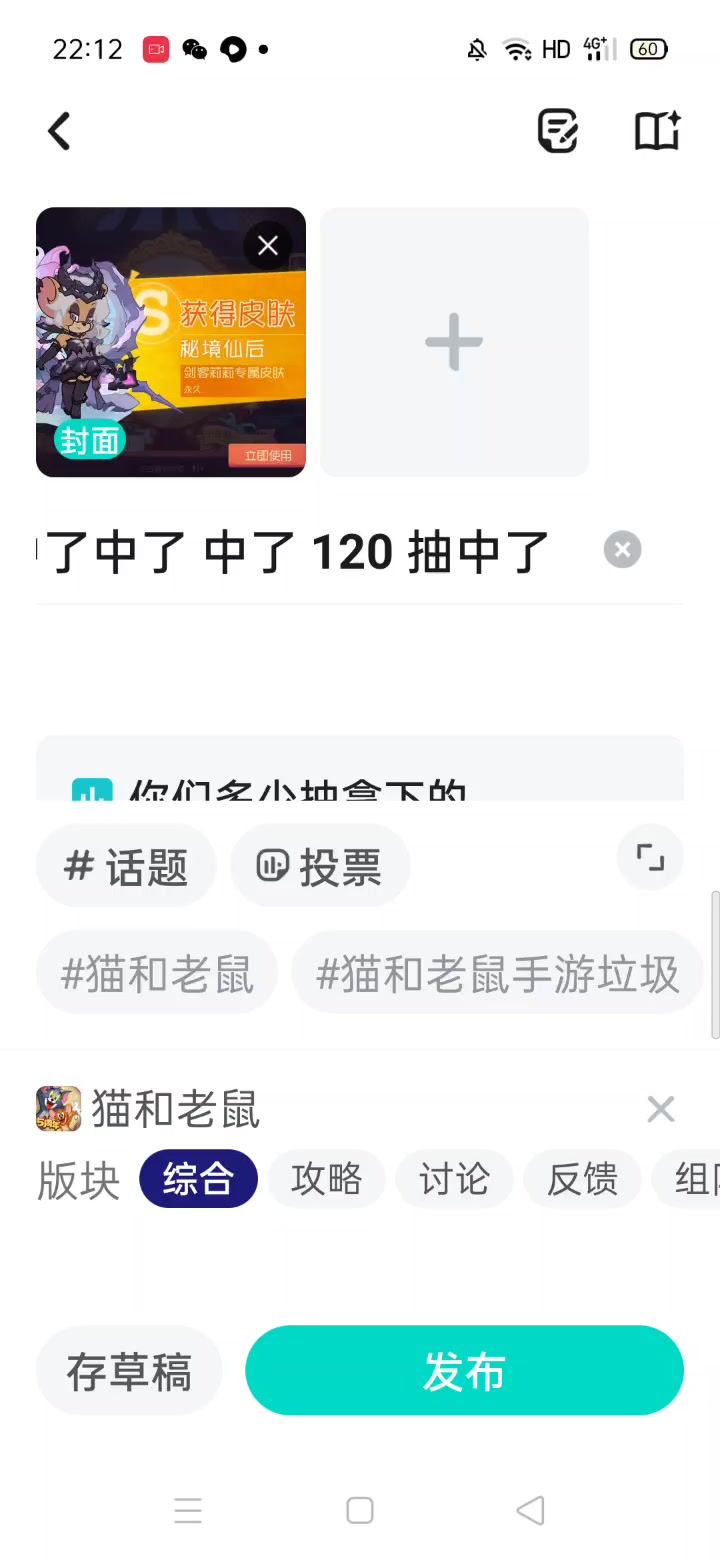
Task: Select the #猫和老鼠 hashtag
Action: coord(157,973)
